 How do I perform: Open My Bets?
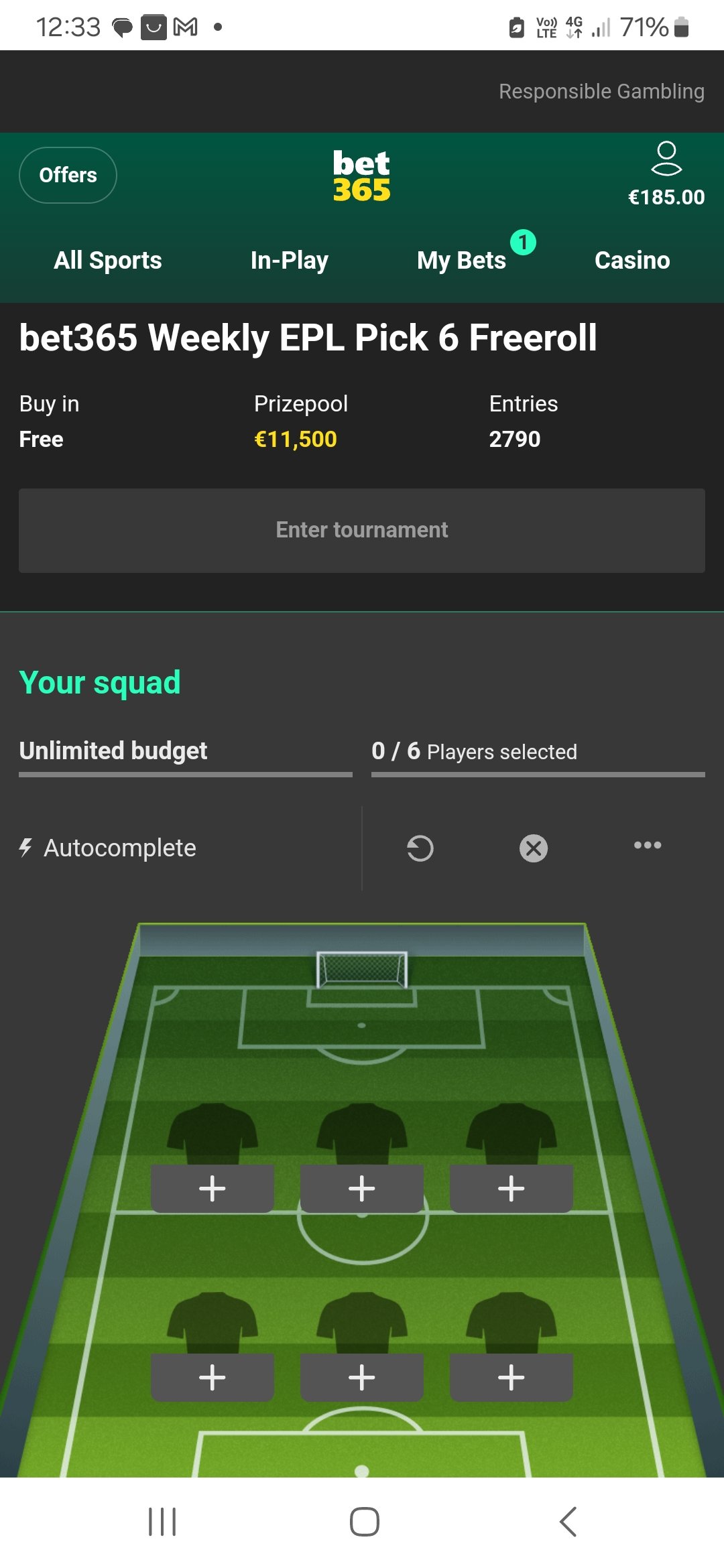pyautogui.click(x=461, y=260)
